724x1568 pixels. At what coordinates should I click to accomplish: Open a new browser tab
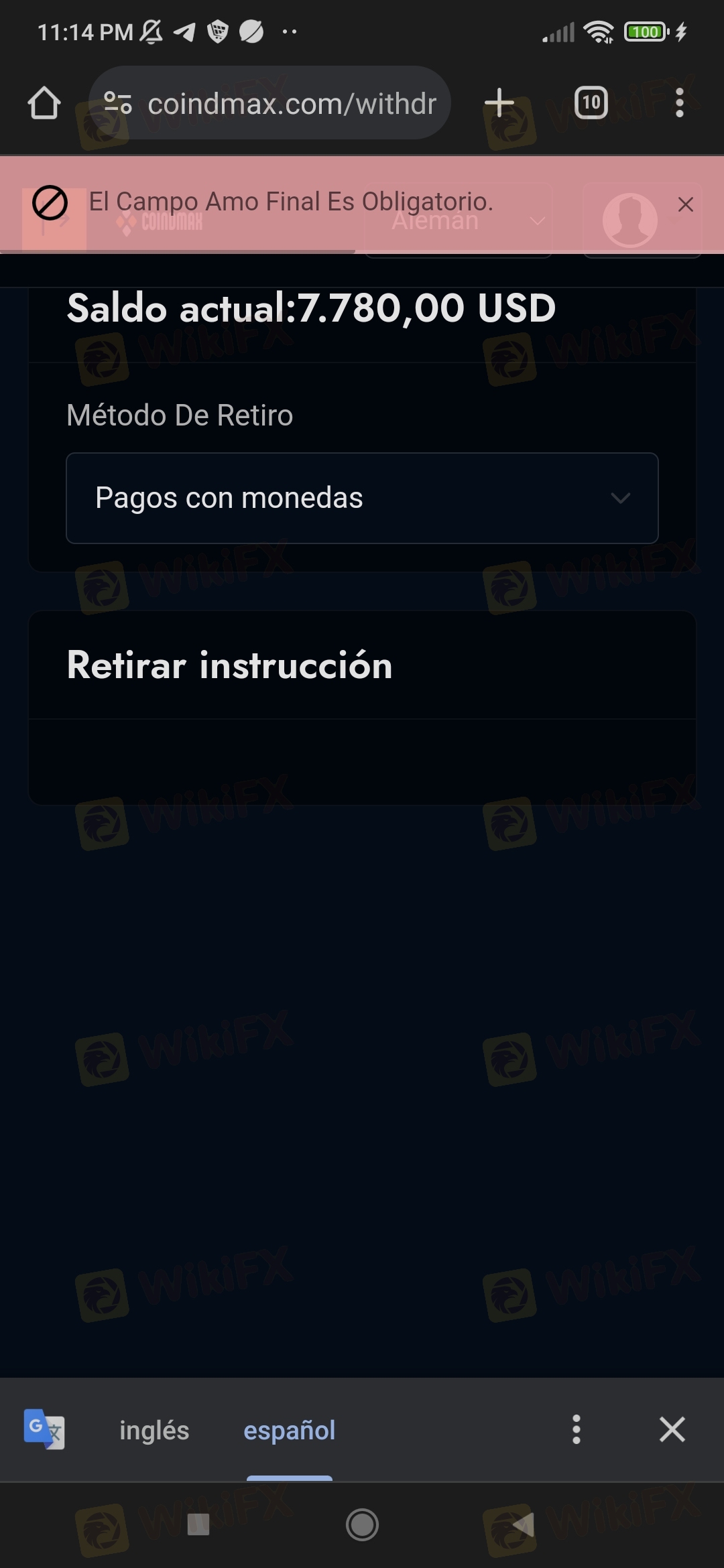(499, 103)
